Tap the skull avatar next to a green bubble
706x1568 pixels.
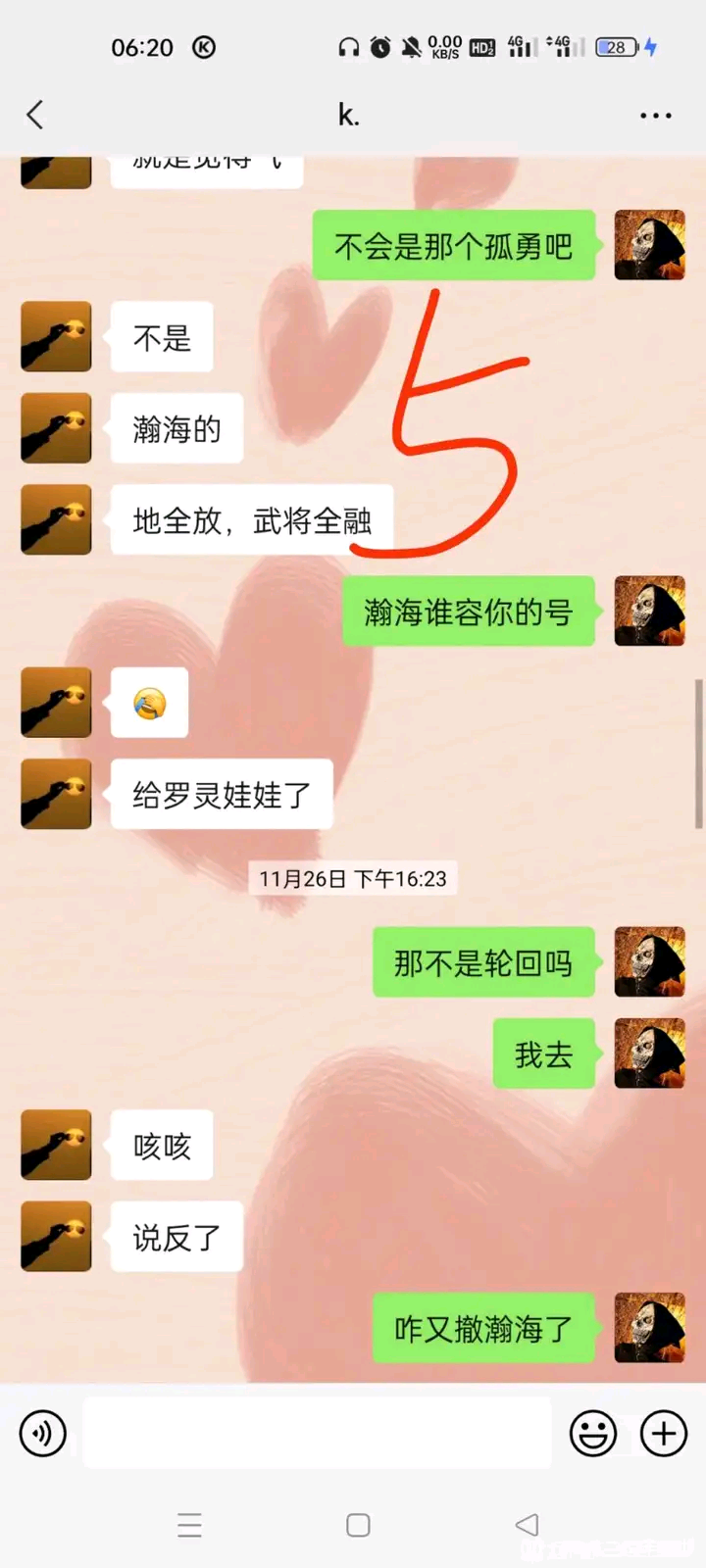(649, 245)
